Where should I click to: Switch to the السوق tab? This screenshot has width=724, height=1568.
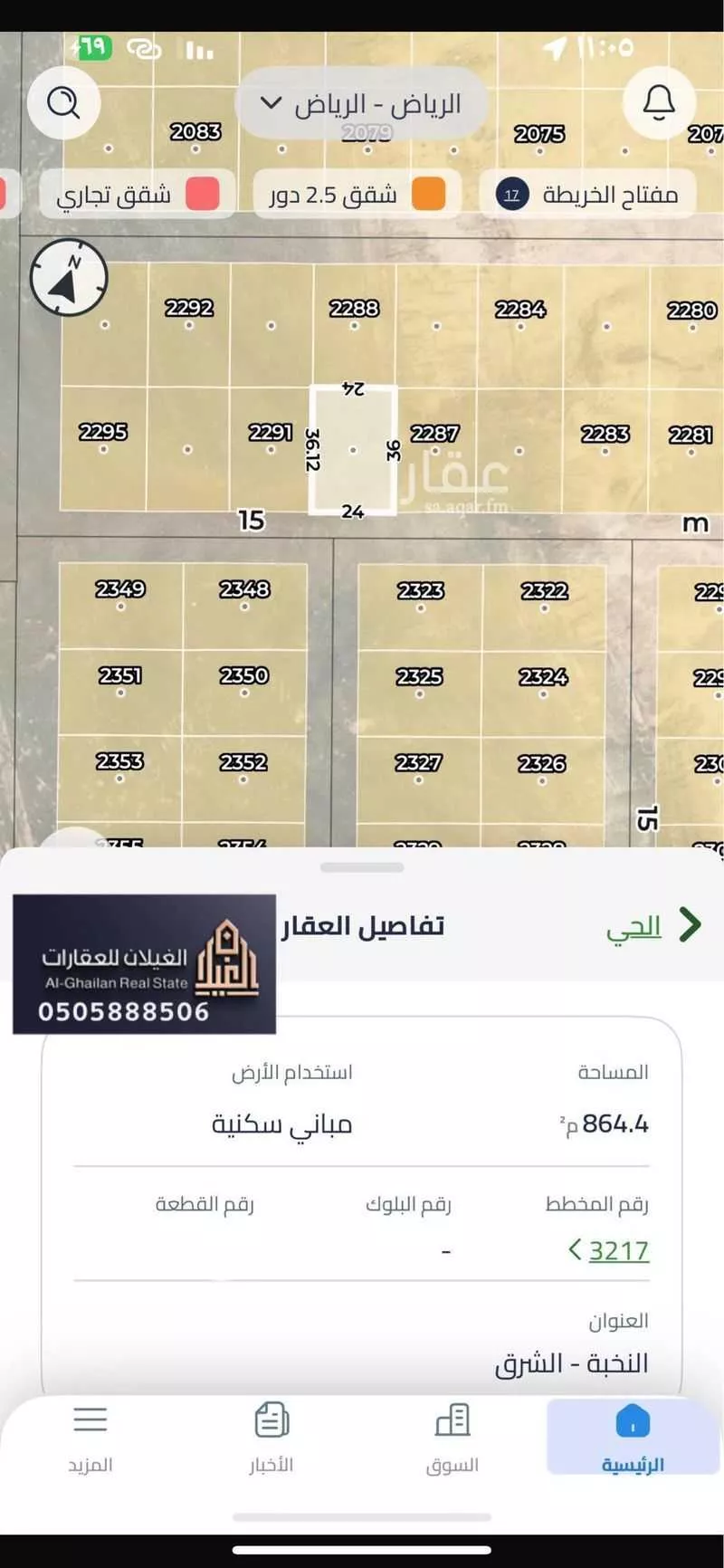[452, 1439]
